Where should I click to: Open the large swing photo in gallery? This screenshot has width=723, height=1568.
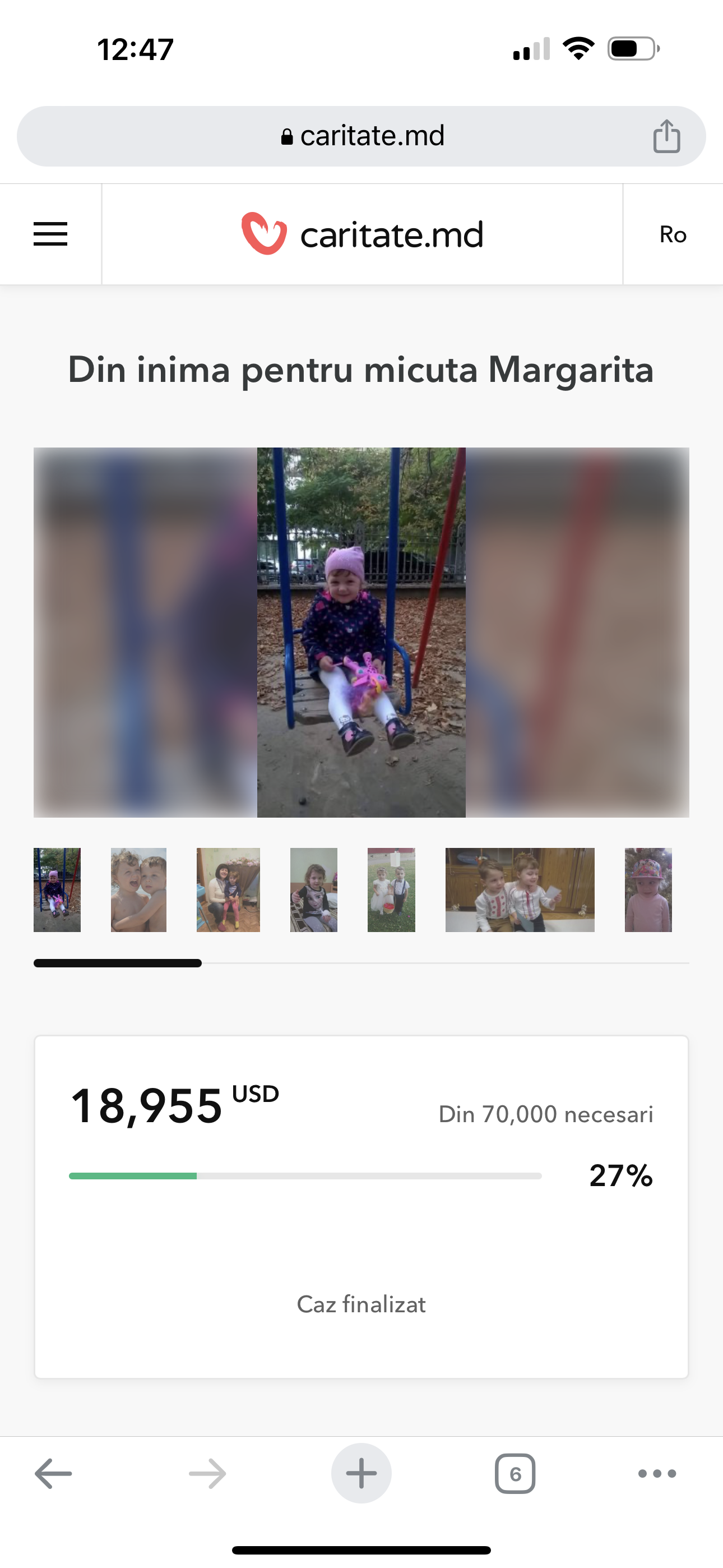(x=361, y=632)
